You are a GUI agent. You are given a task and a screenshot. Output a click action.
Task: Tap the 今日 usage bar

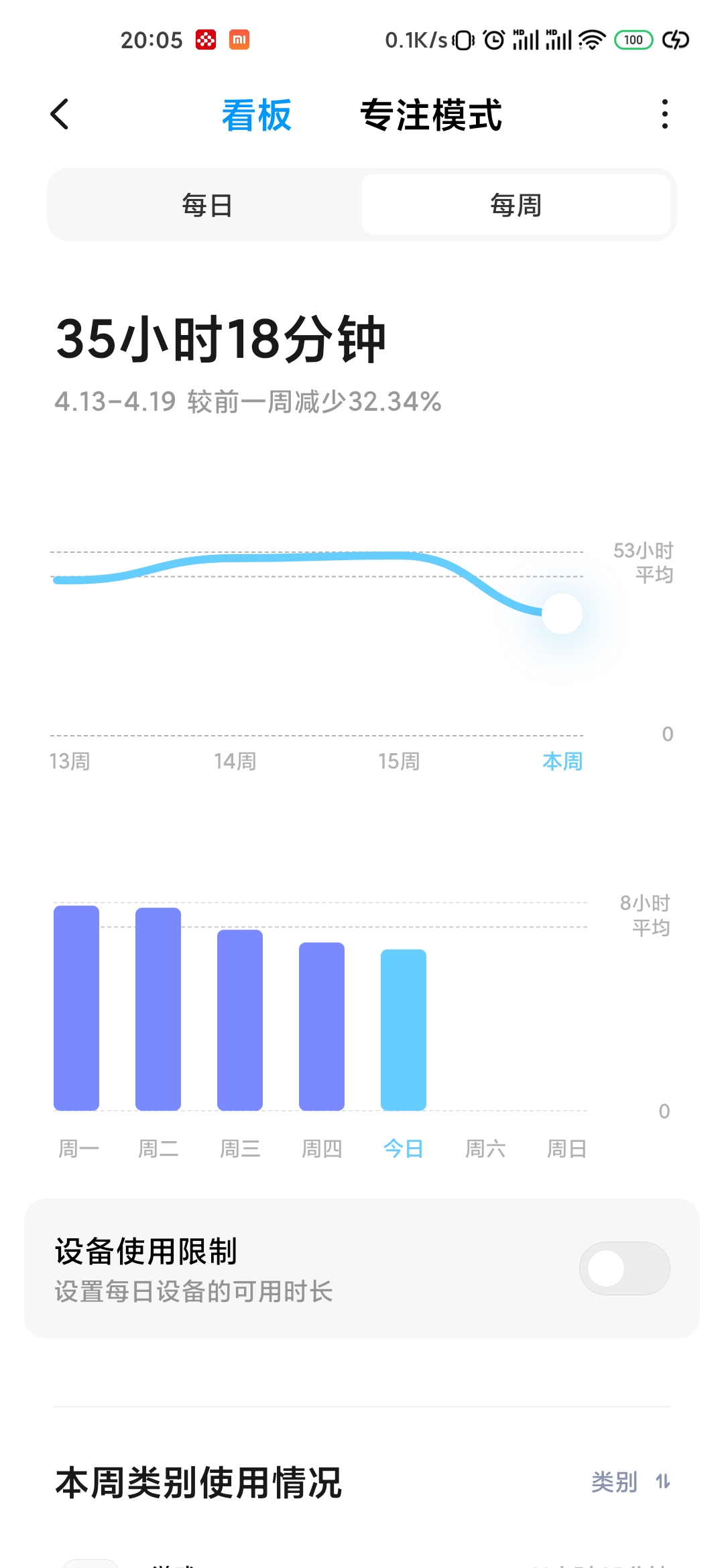click(403, 1029)
